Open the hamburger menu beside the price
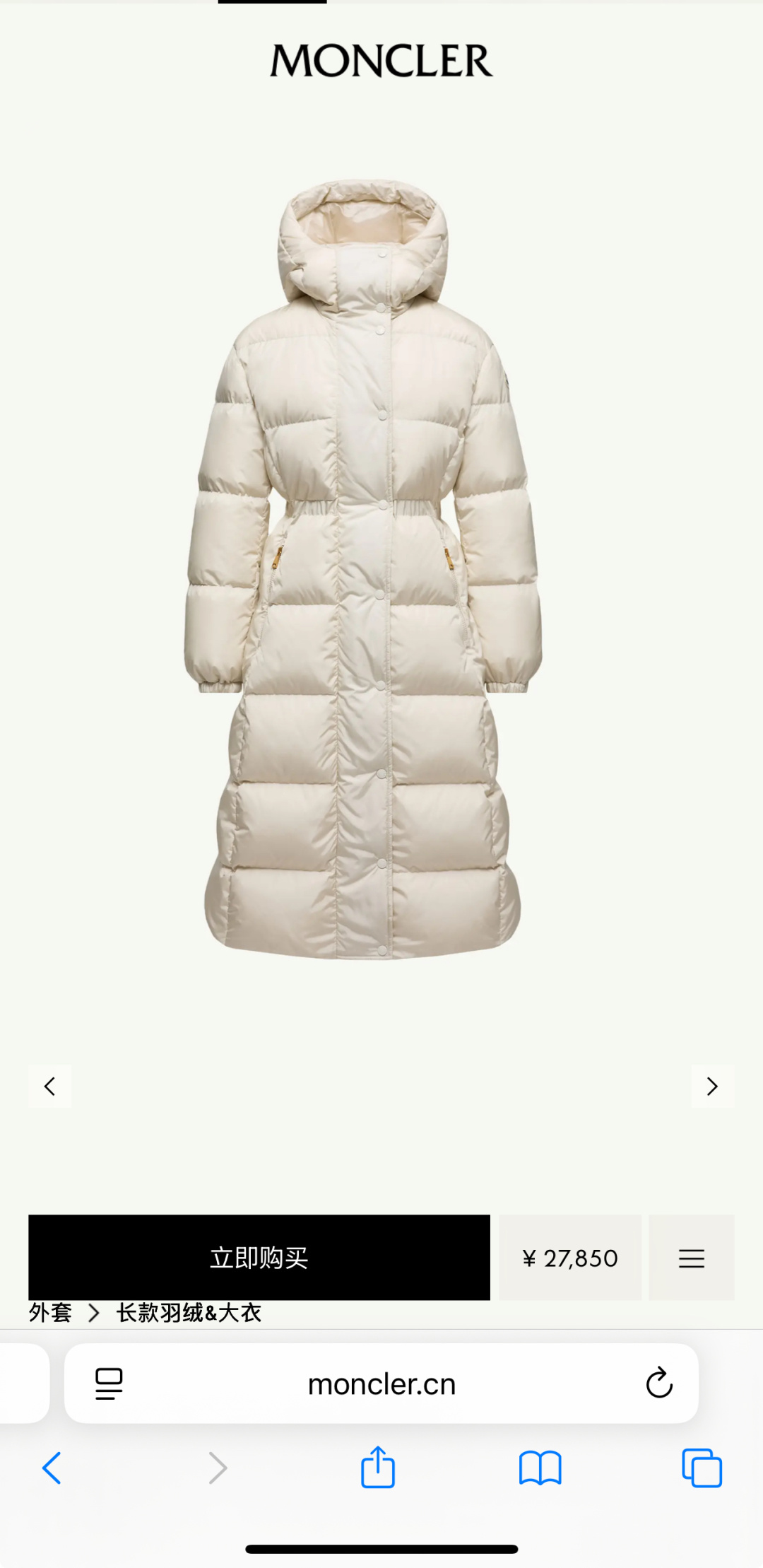The image size is (763, 1568). point(691,1258)
